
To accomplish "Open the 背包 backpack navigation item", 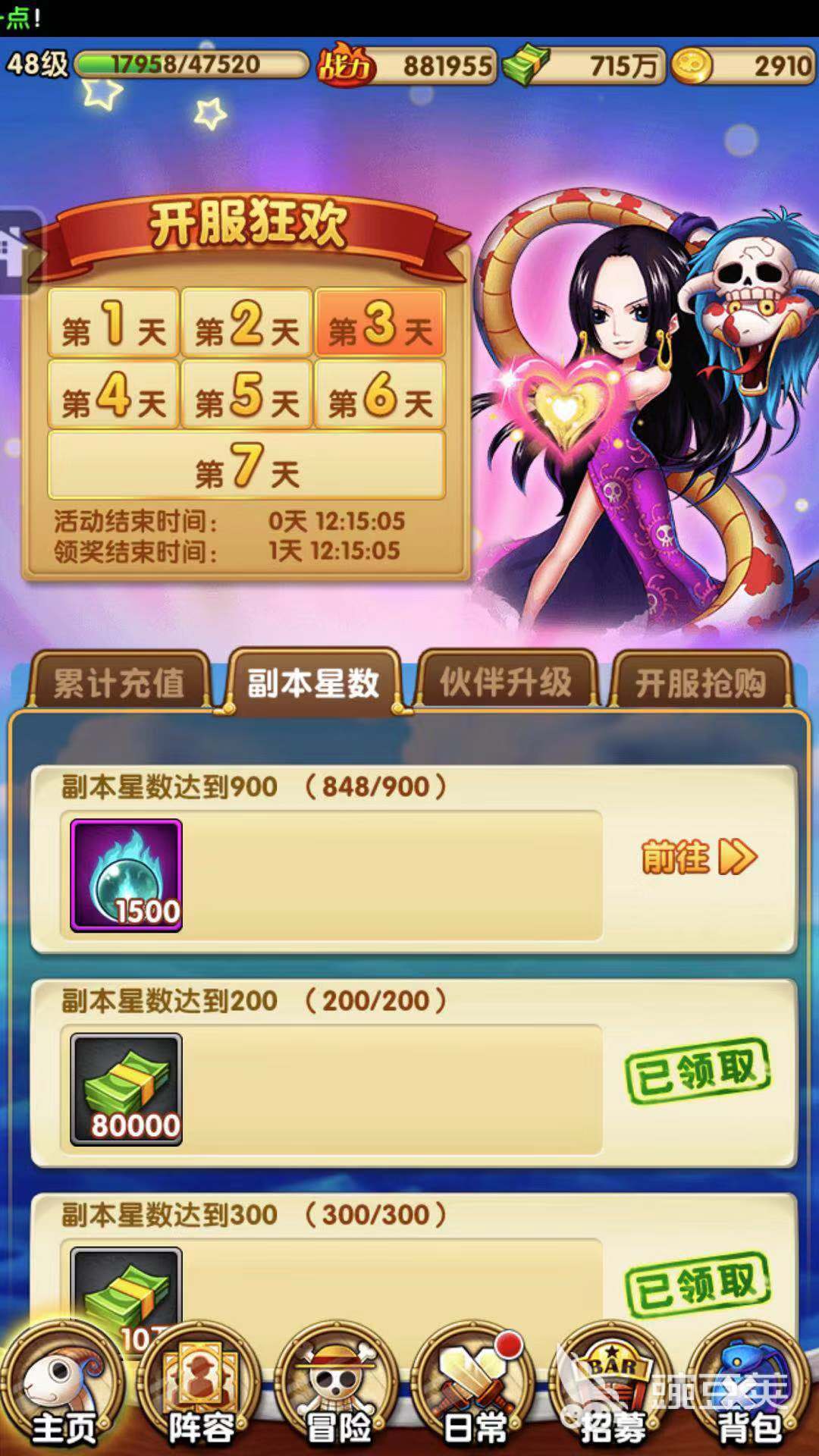I will pos(750,1389).
